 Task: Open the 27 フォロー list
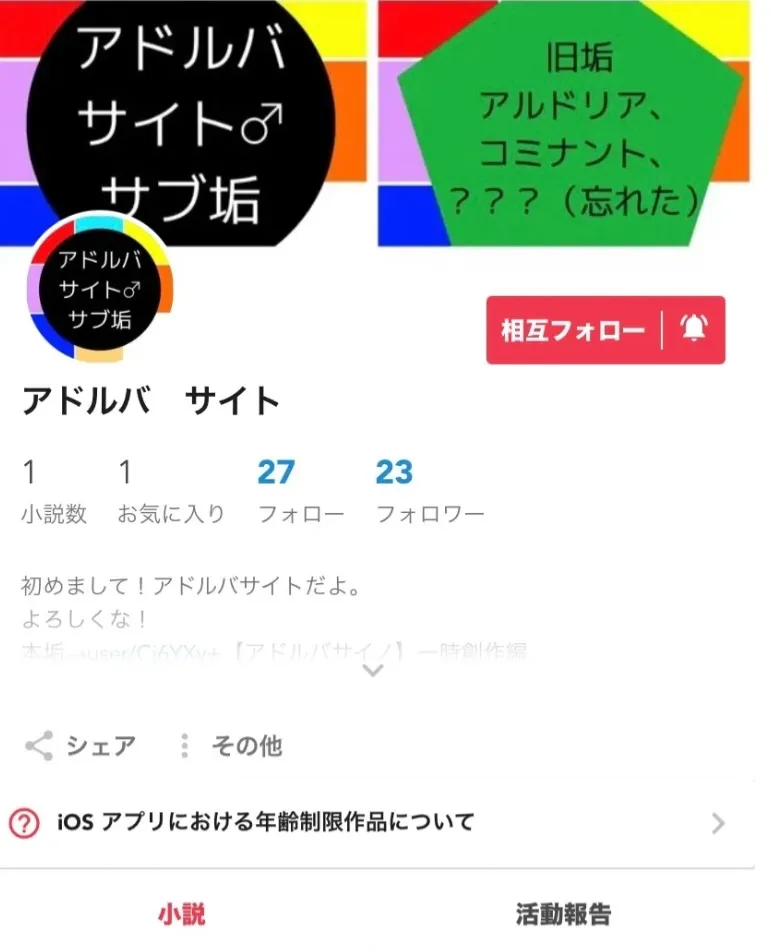tap(300, 490)
